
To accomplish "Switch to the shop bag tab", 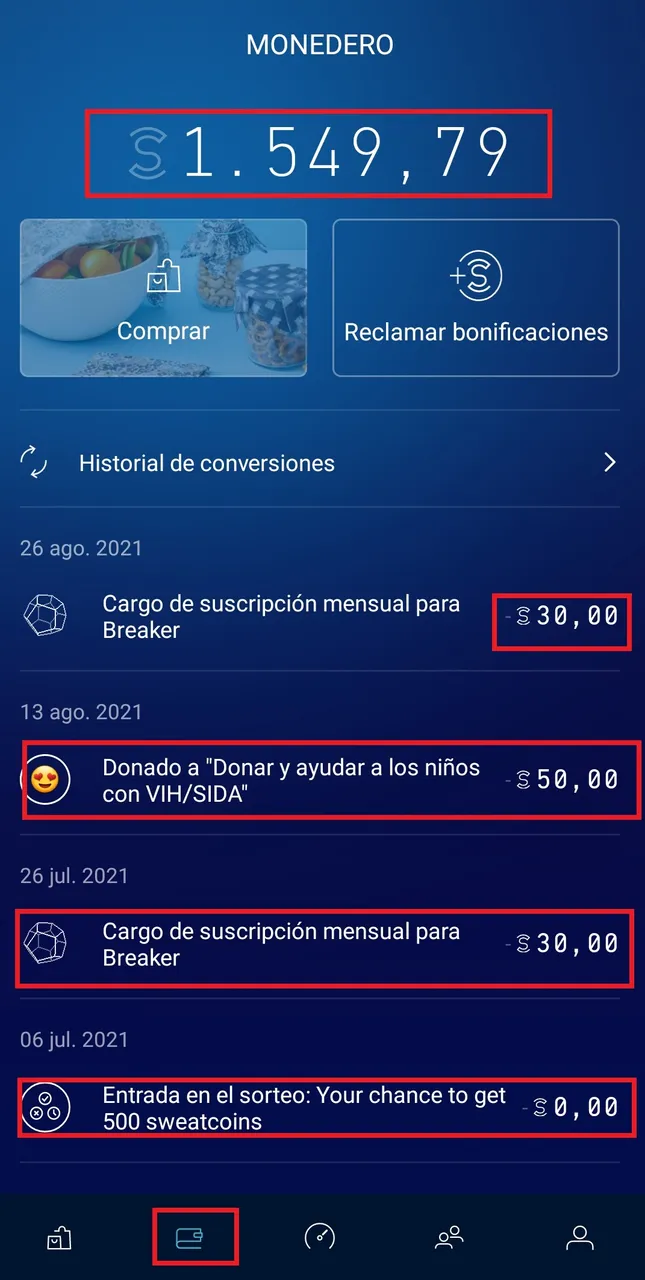I will [x=59, y=1239].
